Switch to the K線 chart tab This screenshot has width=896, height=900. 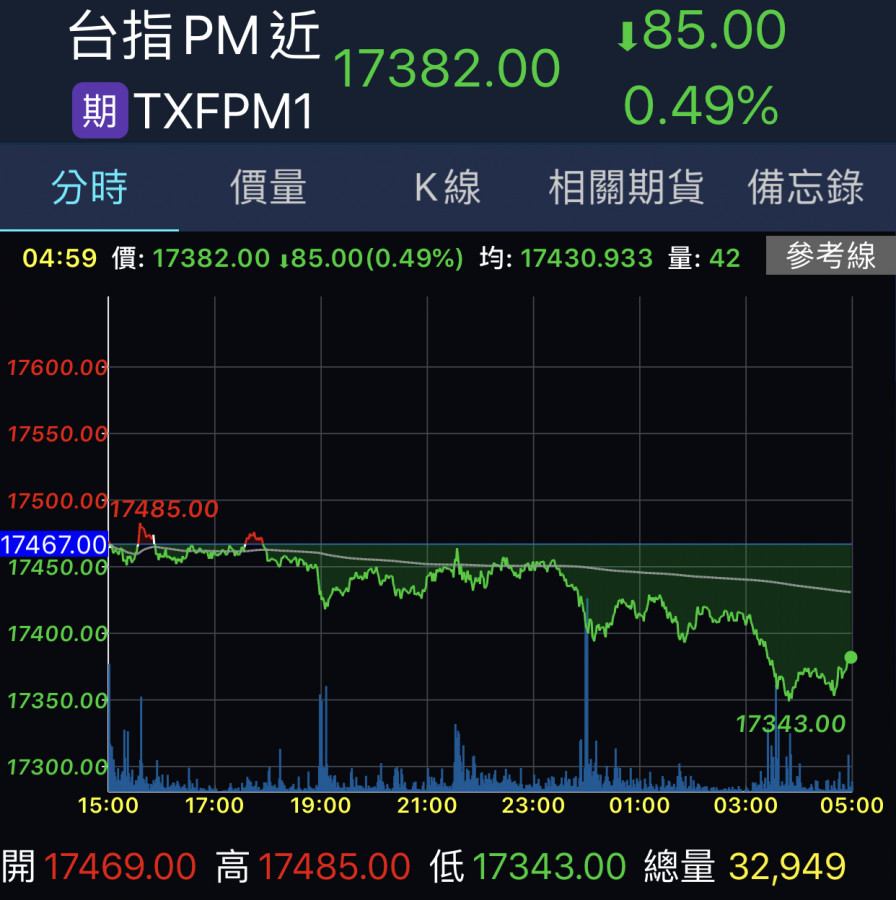tap(447, 187)
